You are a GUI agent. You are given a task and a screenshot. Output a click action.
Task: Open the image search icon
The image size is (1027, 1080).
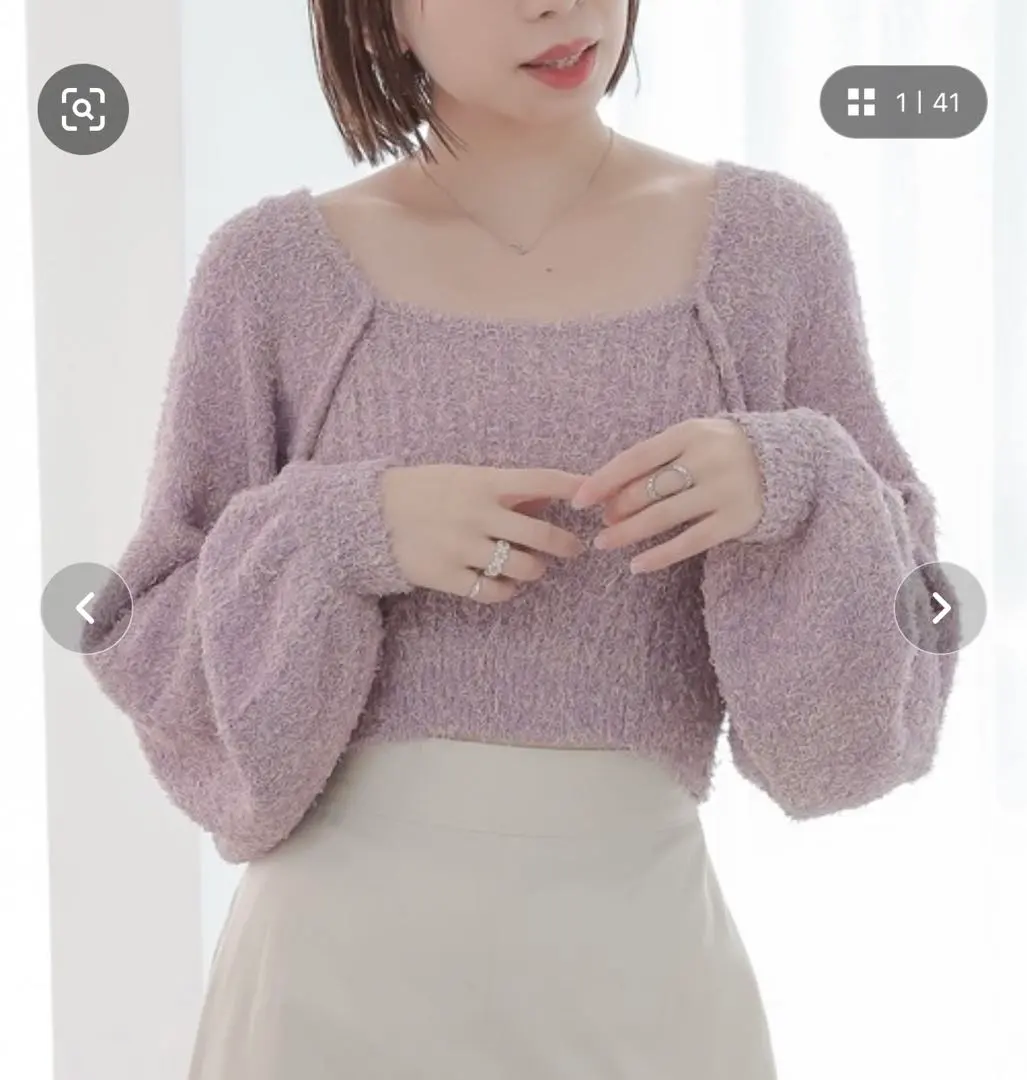[83, 109]
